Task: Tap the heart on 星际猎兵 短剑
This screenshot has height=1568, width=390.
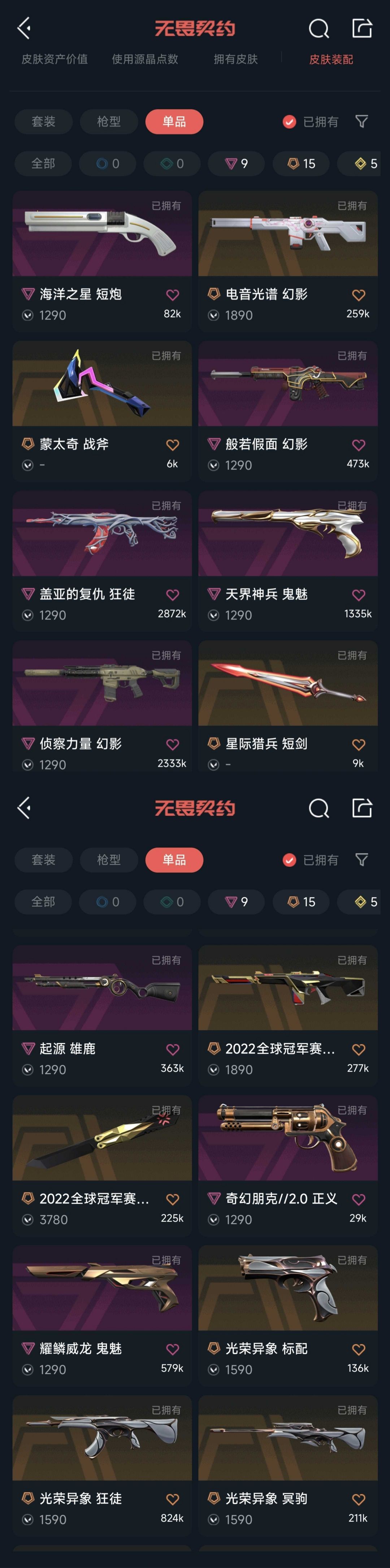Action: (358, 744)
